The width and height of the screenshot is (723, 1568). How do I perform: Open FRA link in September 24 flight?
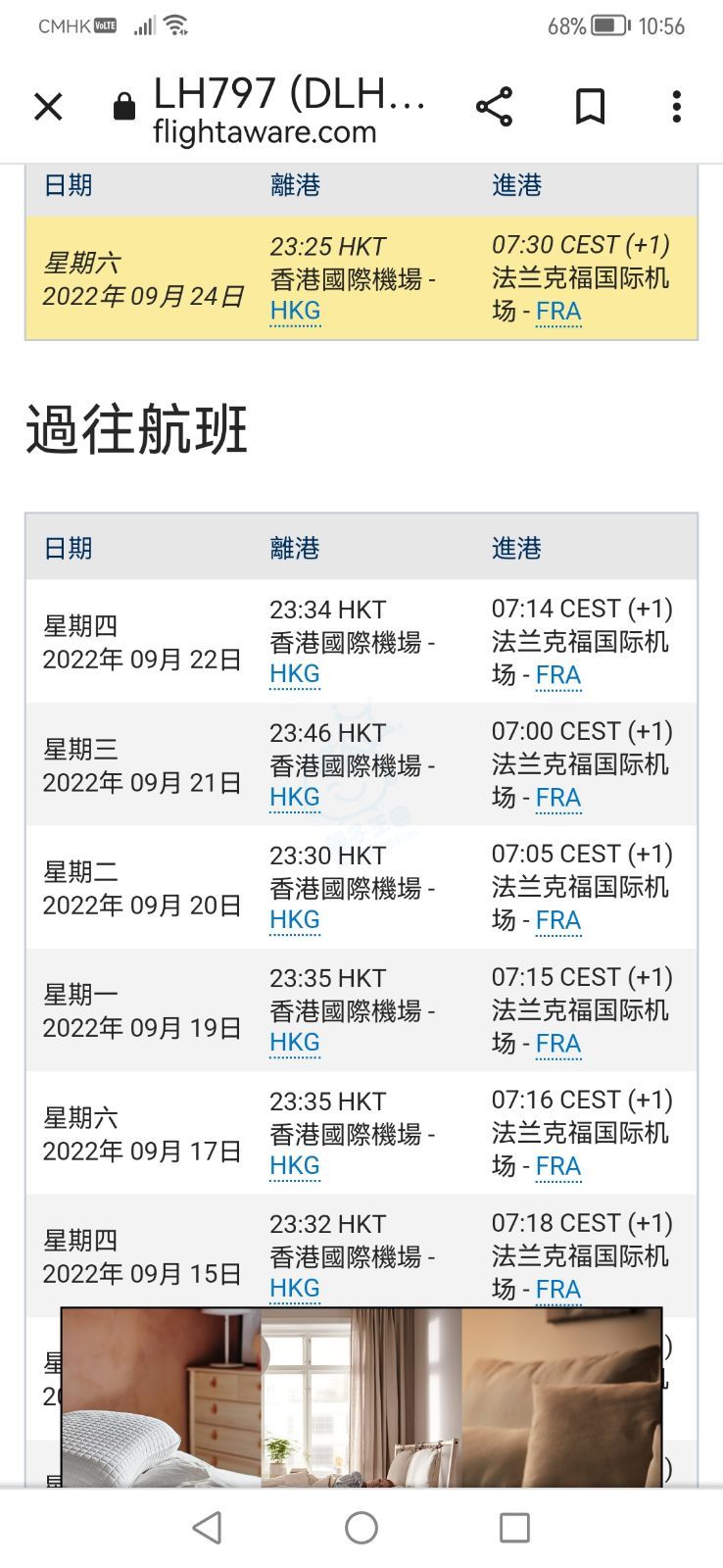pos(558,312)
